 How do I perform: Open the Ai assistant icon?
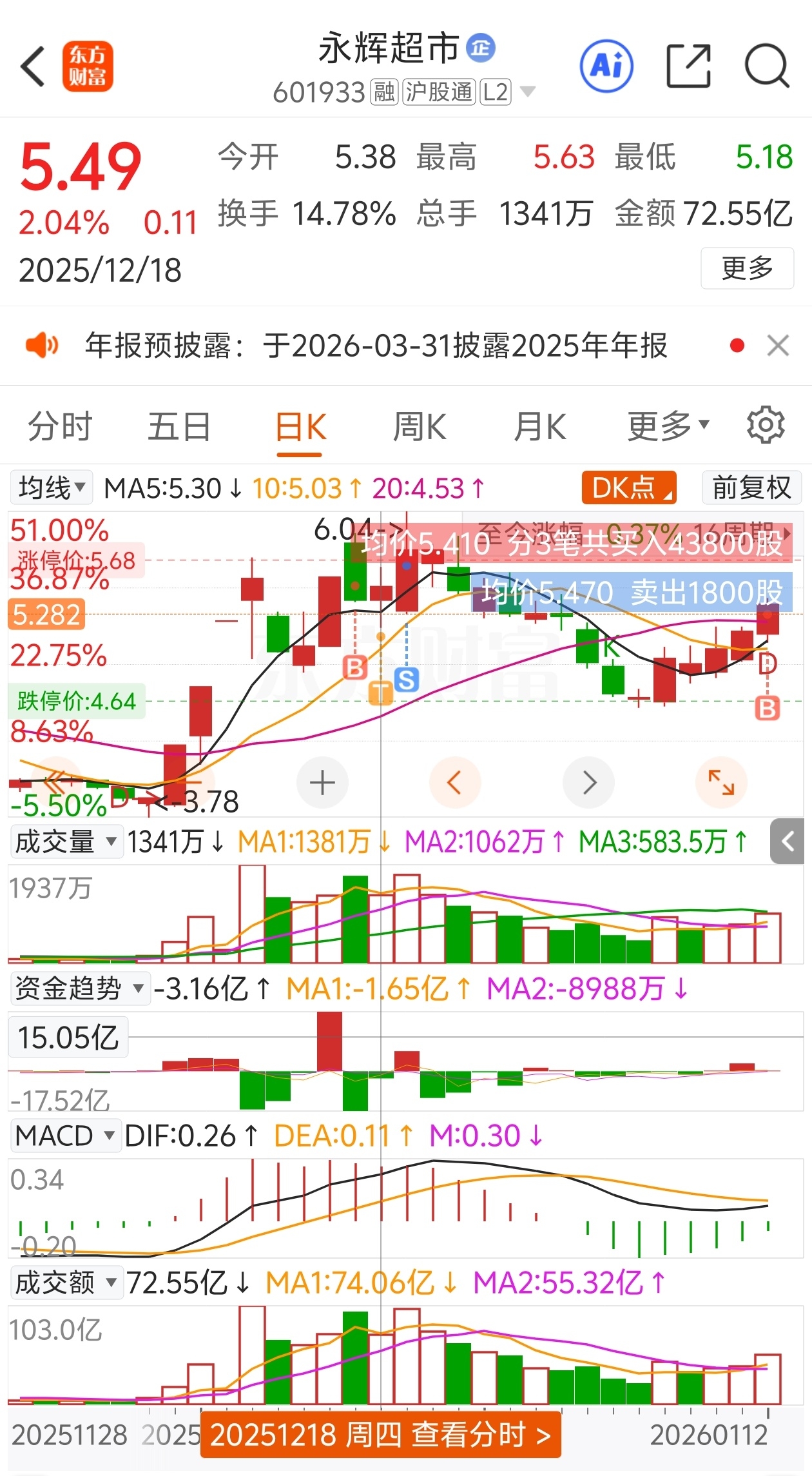(x=606, y=66)
